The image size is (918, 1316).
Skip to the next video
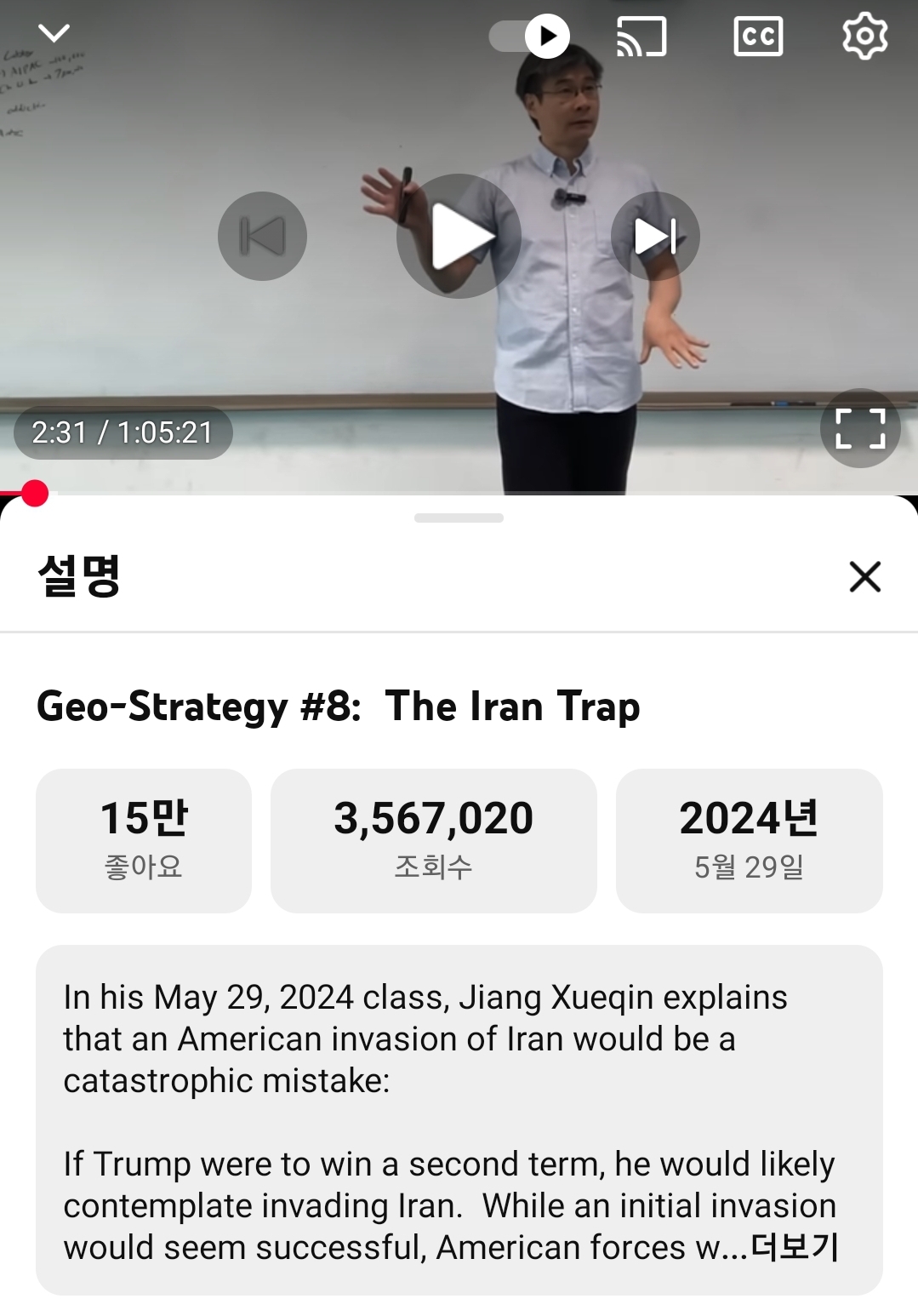[x=655, y=235]
